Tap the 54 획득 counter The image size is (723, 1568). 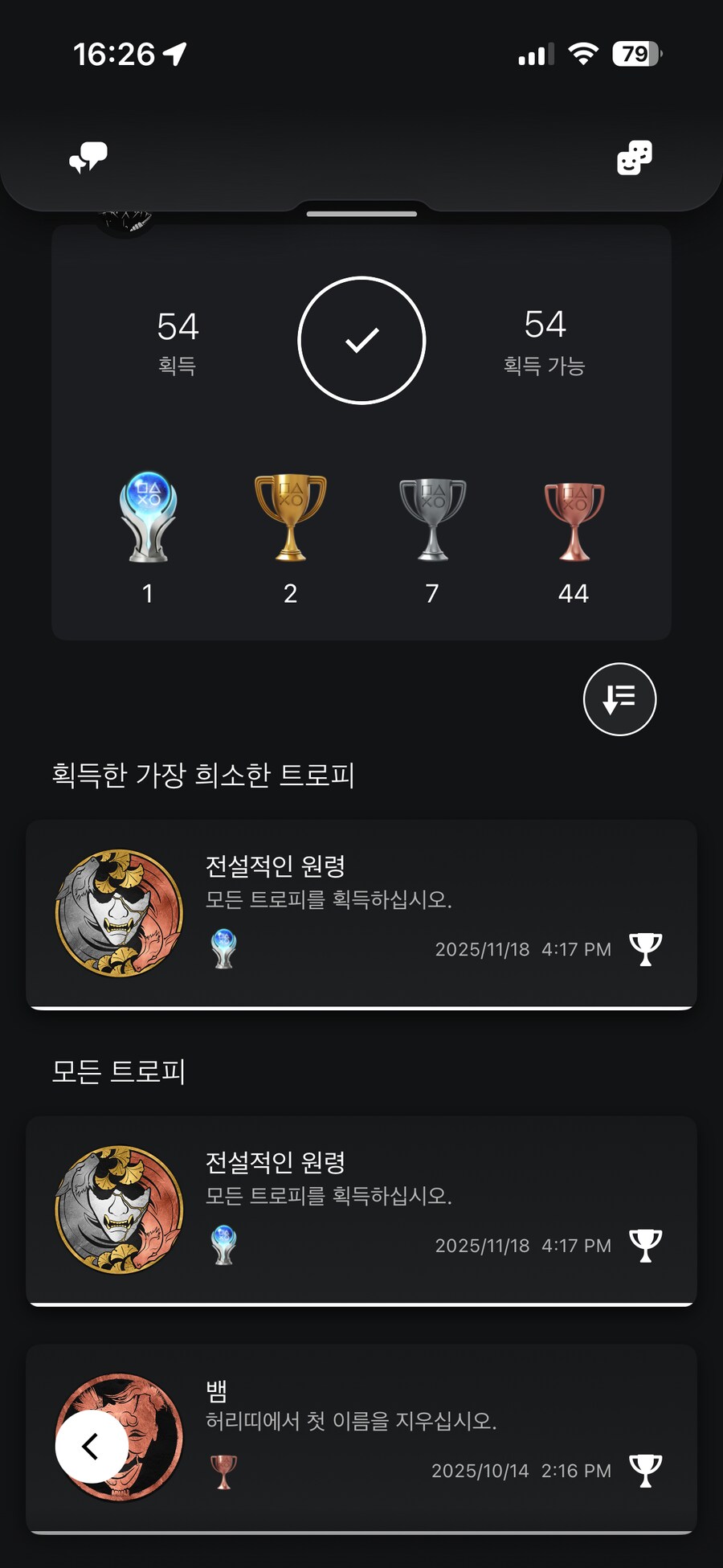[x=178, y=342]
